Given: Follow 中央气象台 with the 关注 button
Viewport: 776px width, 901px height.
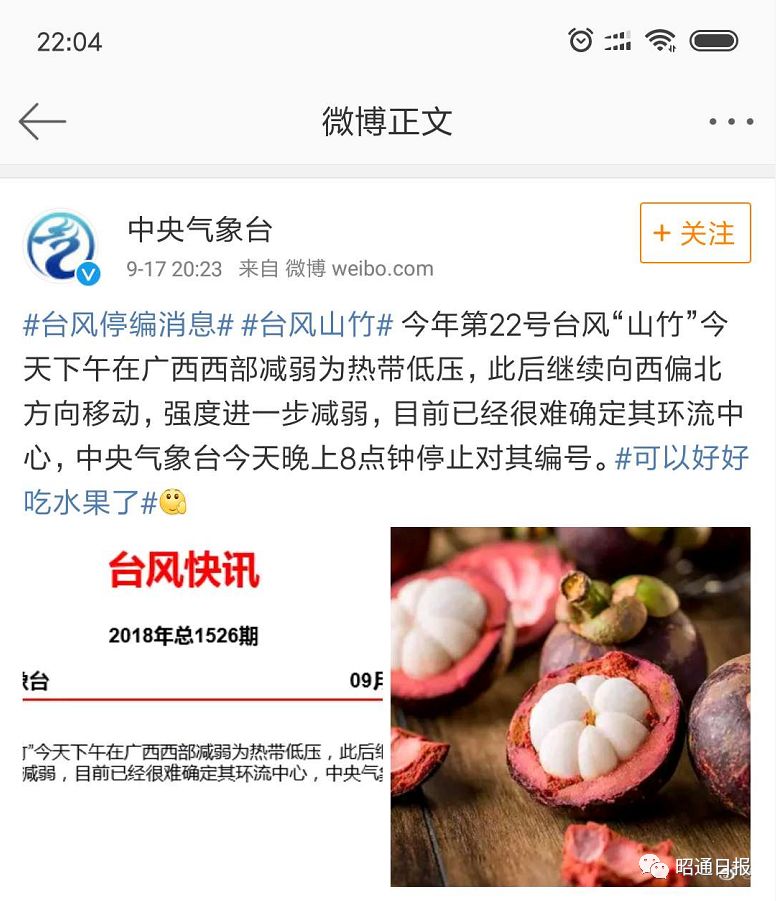Looking at the screenshot, I should [x=695, y=233].
